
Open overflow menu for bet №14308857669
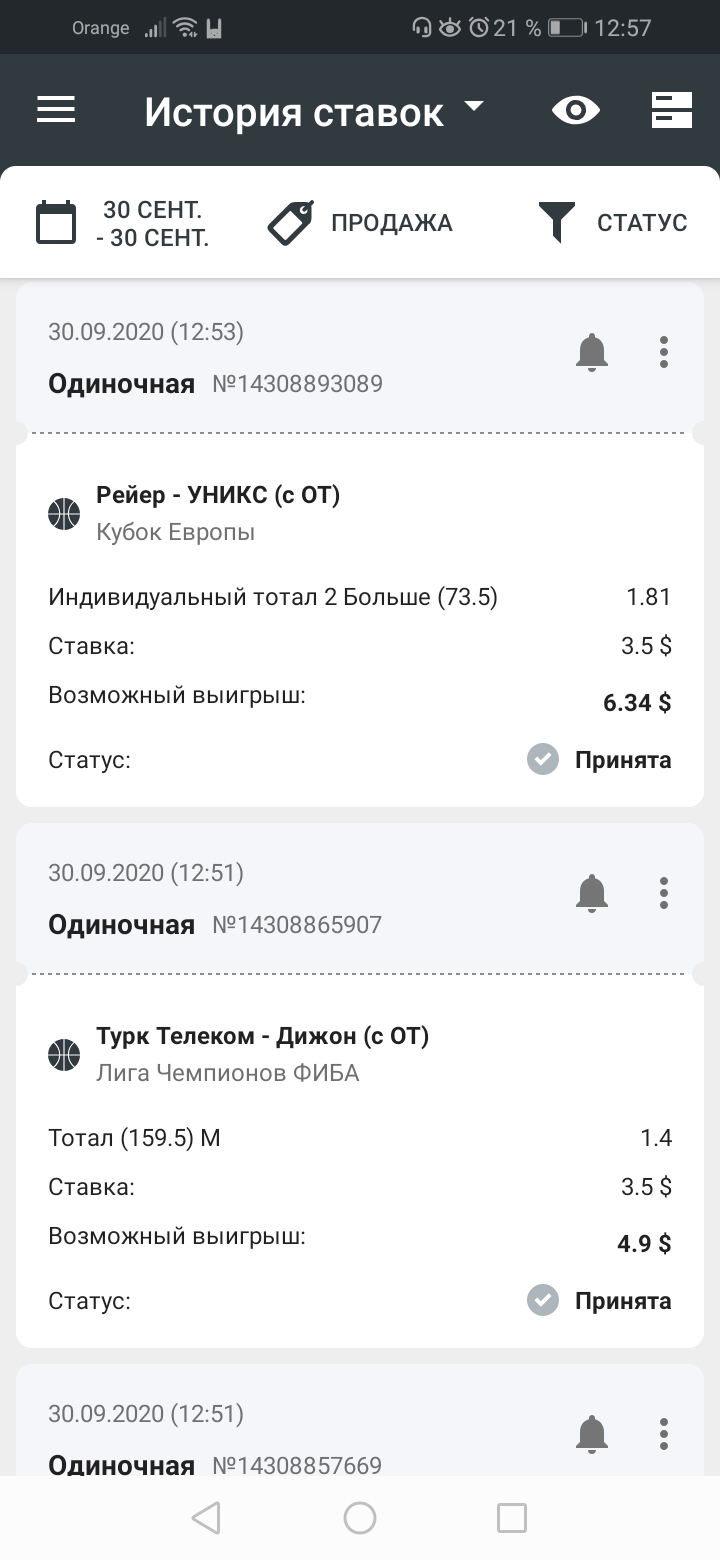coord(664,1434)
